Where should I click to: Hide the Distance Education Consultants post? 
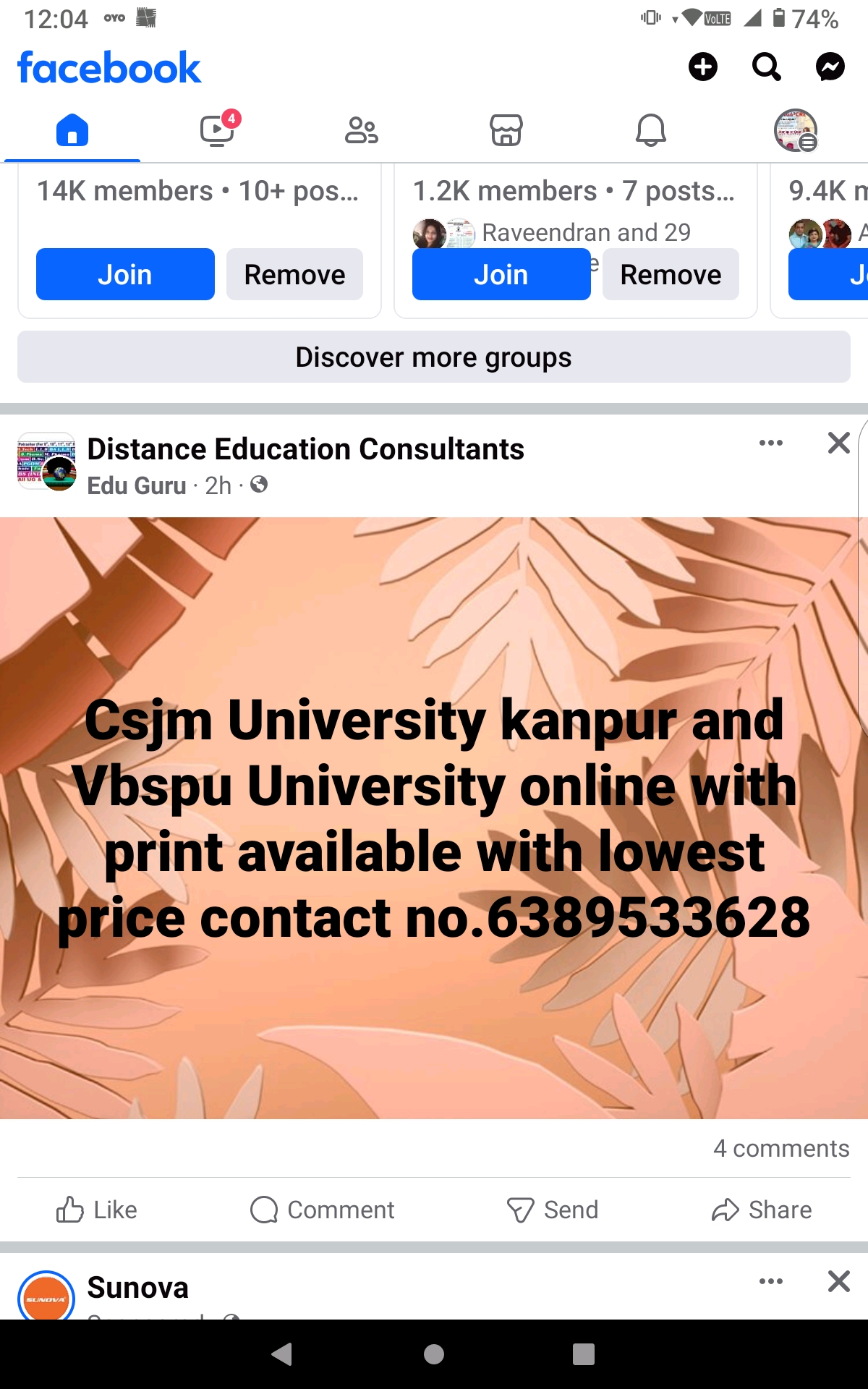(838, 443)
